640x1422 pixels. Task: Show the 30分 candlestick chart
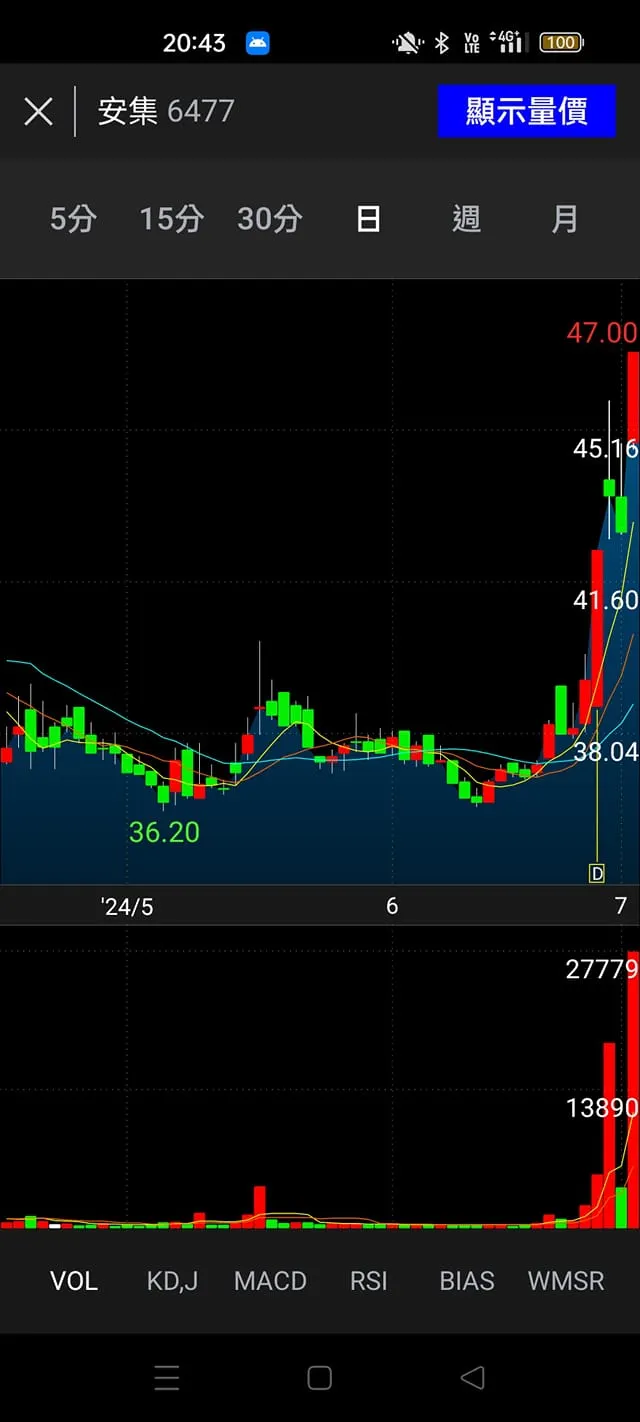click(x=269, y=219)
